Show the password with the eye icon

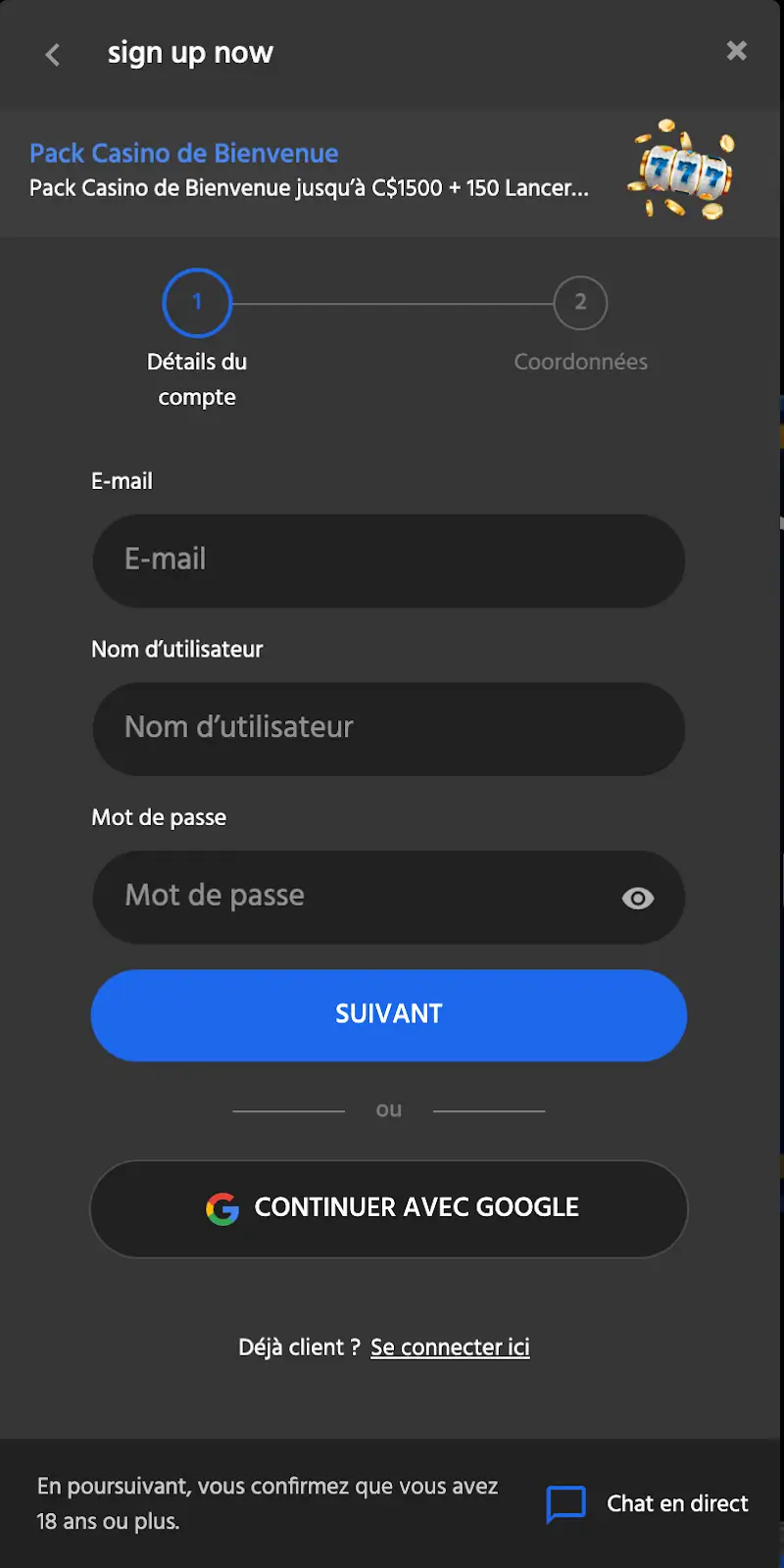[x=638, y=898]
